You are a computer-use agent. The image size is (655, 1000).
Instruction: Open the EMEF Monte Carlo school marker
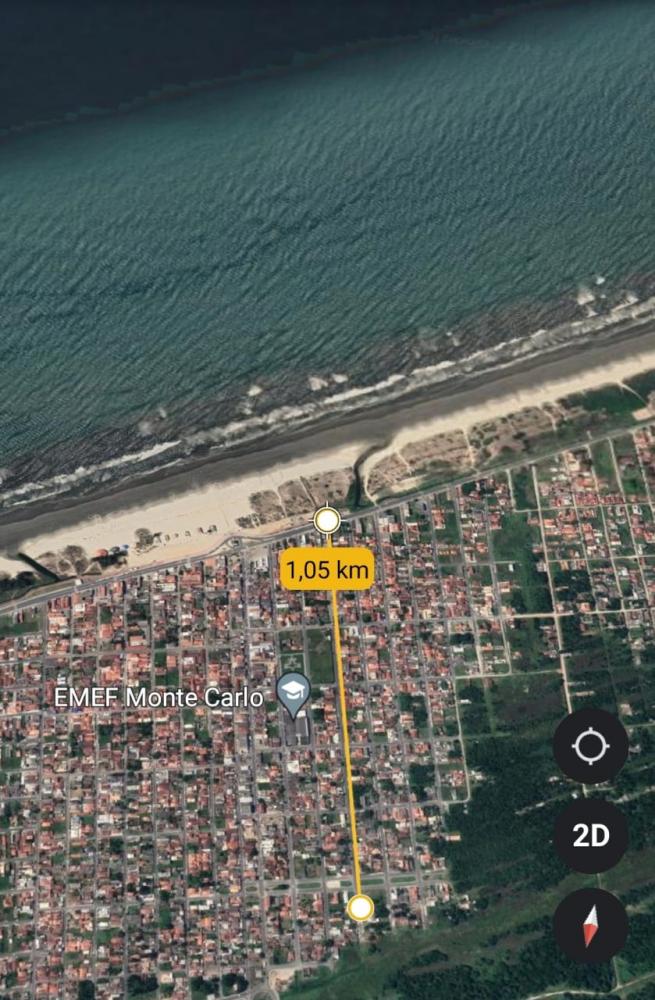pos(293,693)
